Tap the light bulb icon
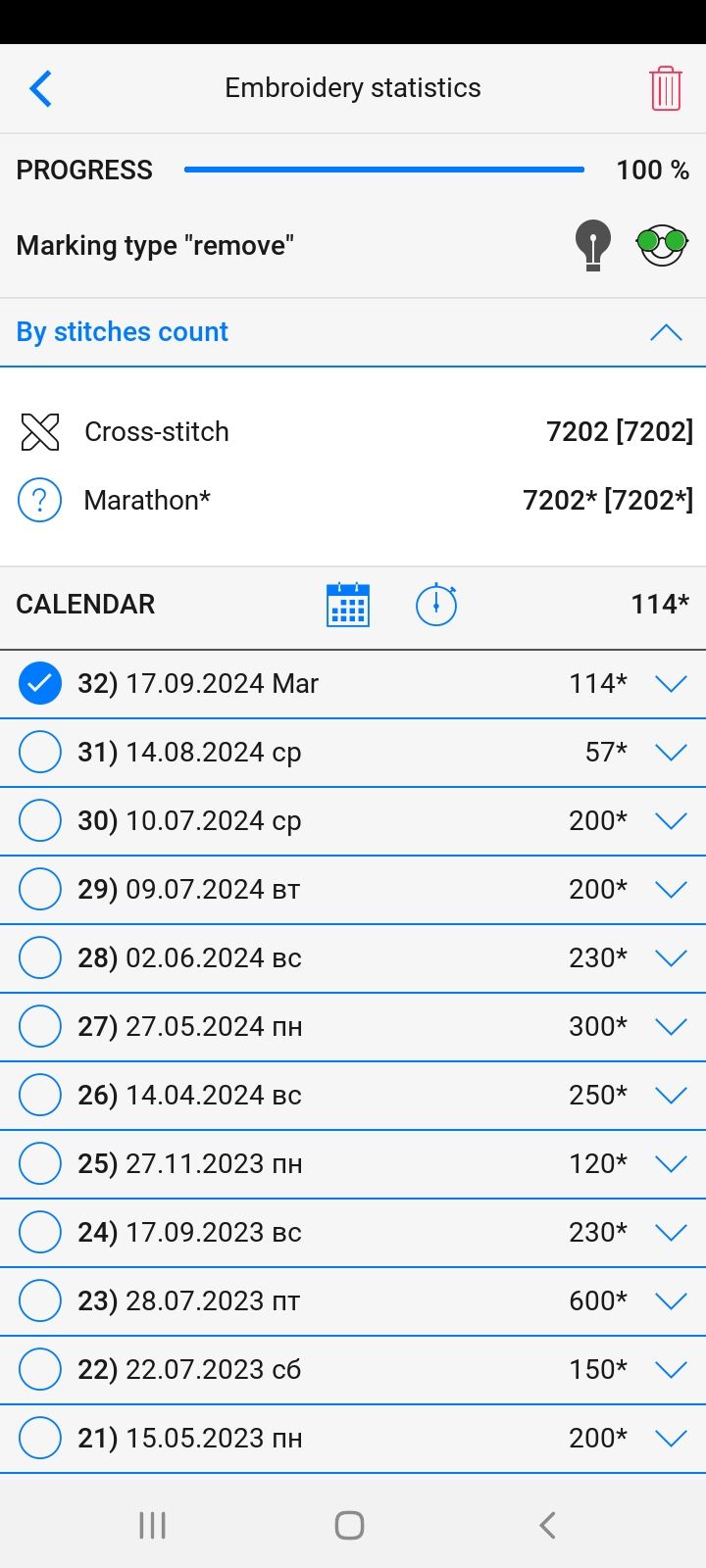 (592, 245)
